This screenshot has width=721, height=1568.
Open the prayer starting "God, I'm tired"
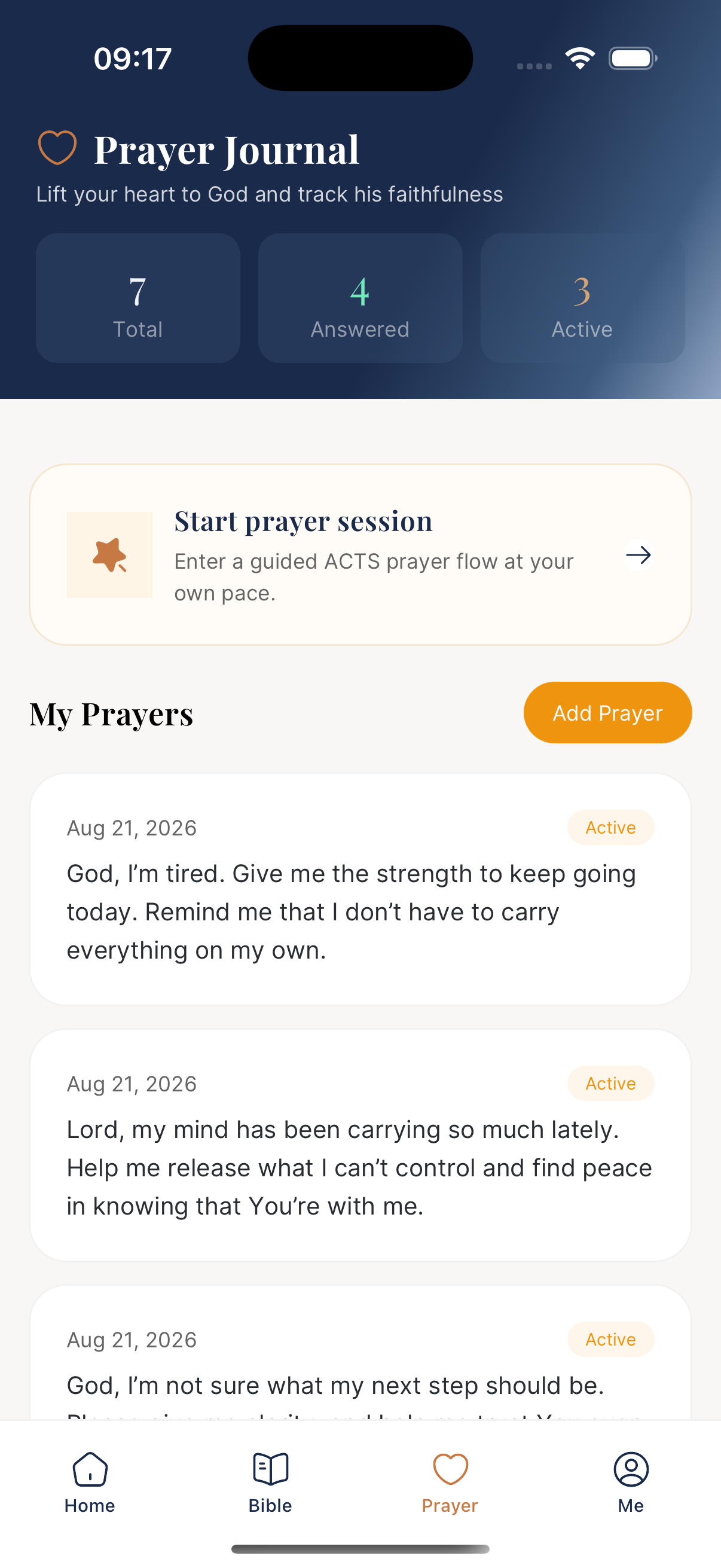pos(360,889)
